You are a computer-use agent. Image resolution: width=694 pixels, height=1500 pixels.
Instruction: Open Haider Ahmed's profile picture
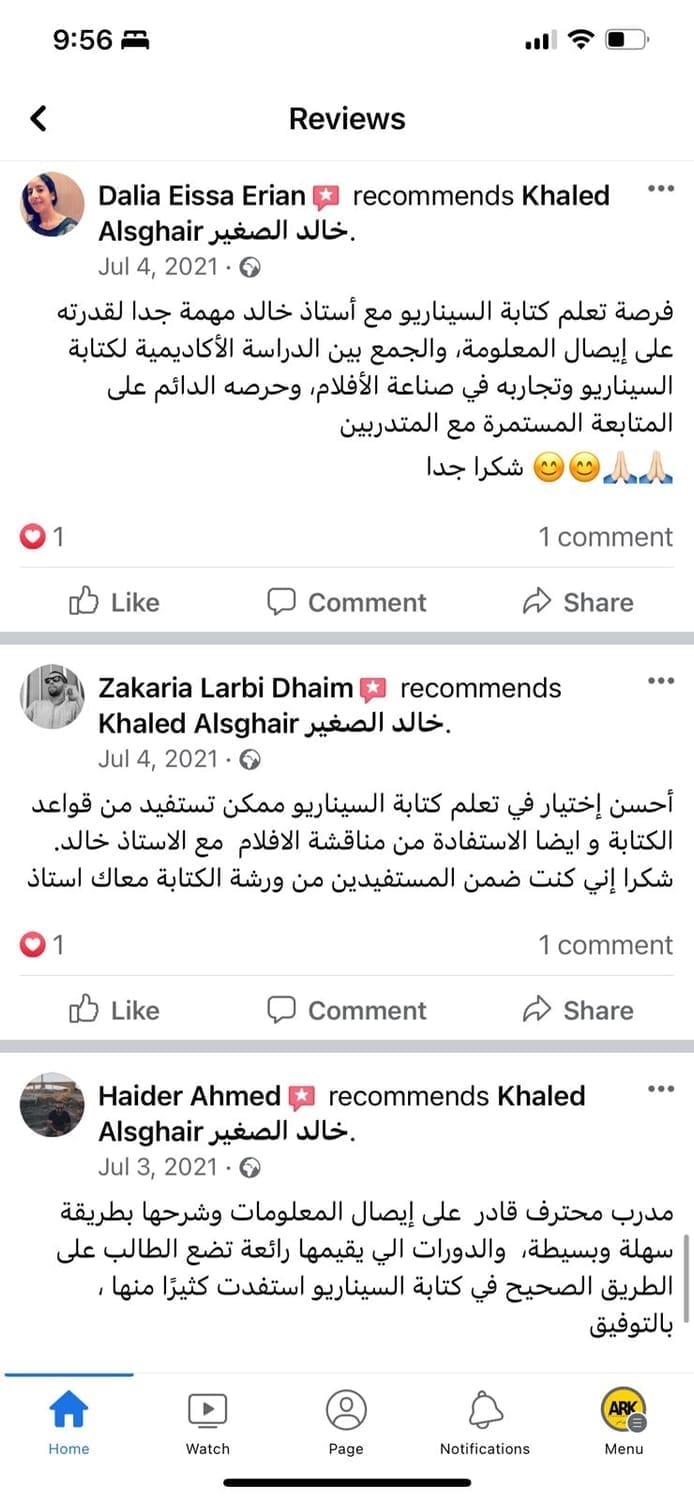coord(52,1105)
